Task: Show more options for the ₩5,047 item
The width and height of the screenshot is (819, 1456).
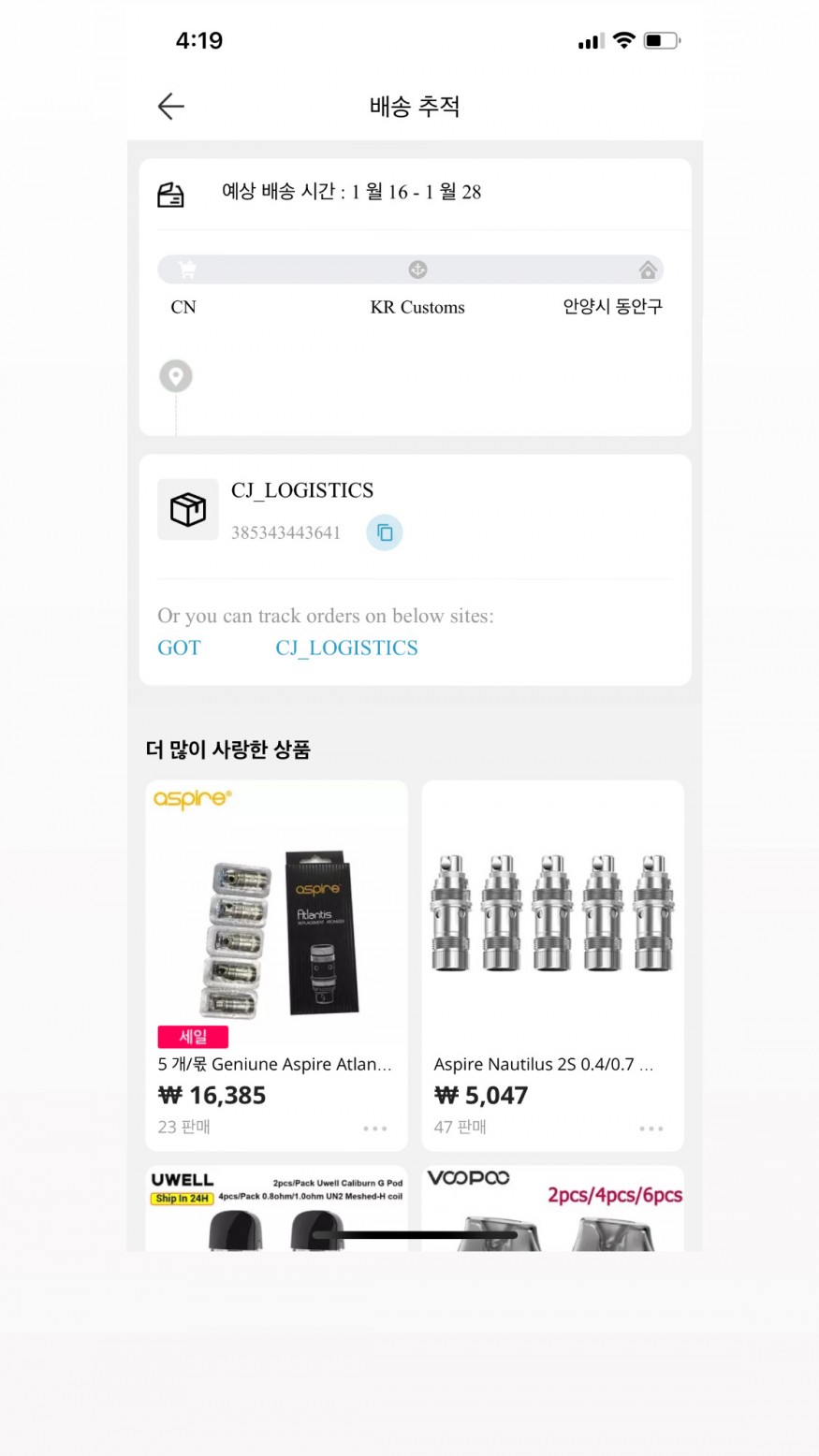Action: pyautogui.click(x=651, y=1128)
